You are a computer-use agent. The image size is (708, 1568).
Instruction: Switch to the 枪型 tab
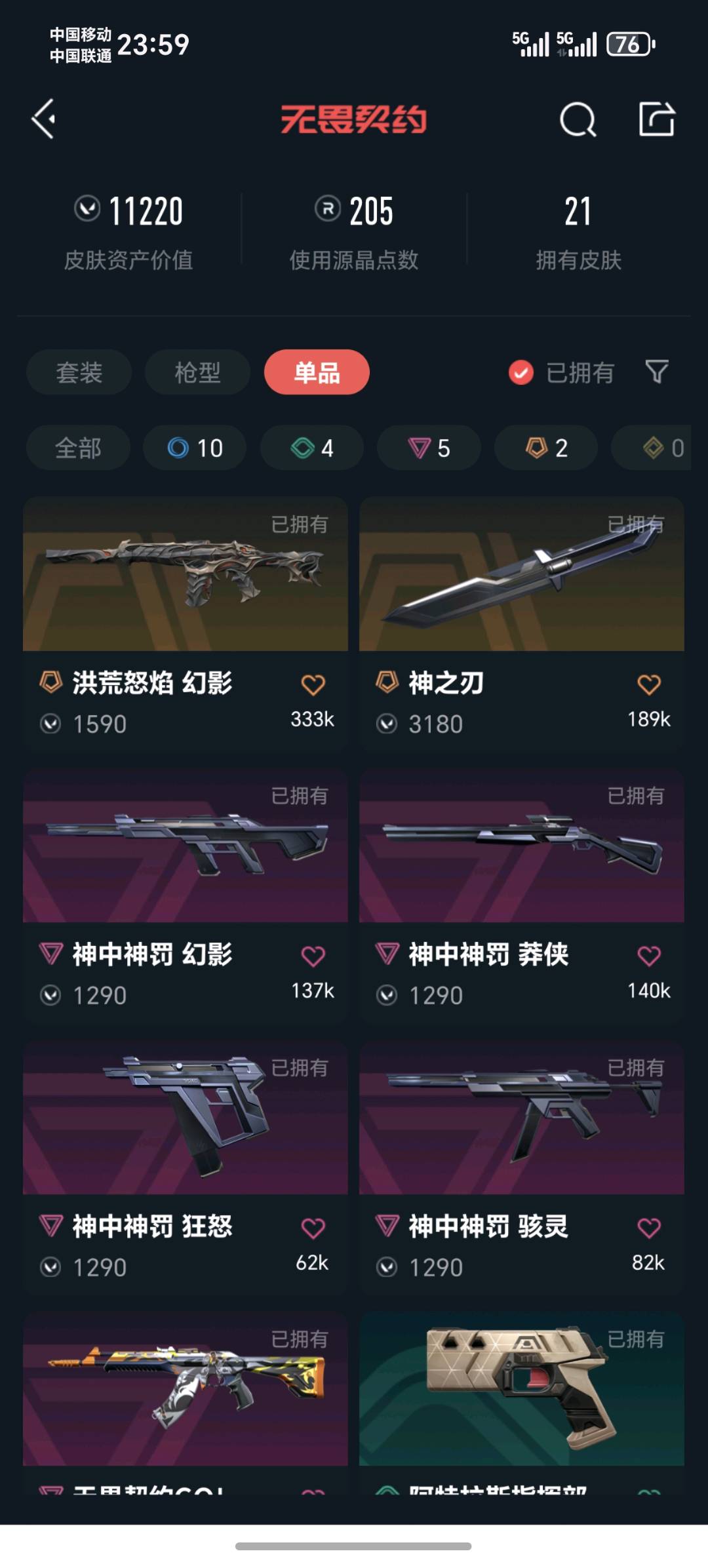click(197, 372)
